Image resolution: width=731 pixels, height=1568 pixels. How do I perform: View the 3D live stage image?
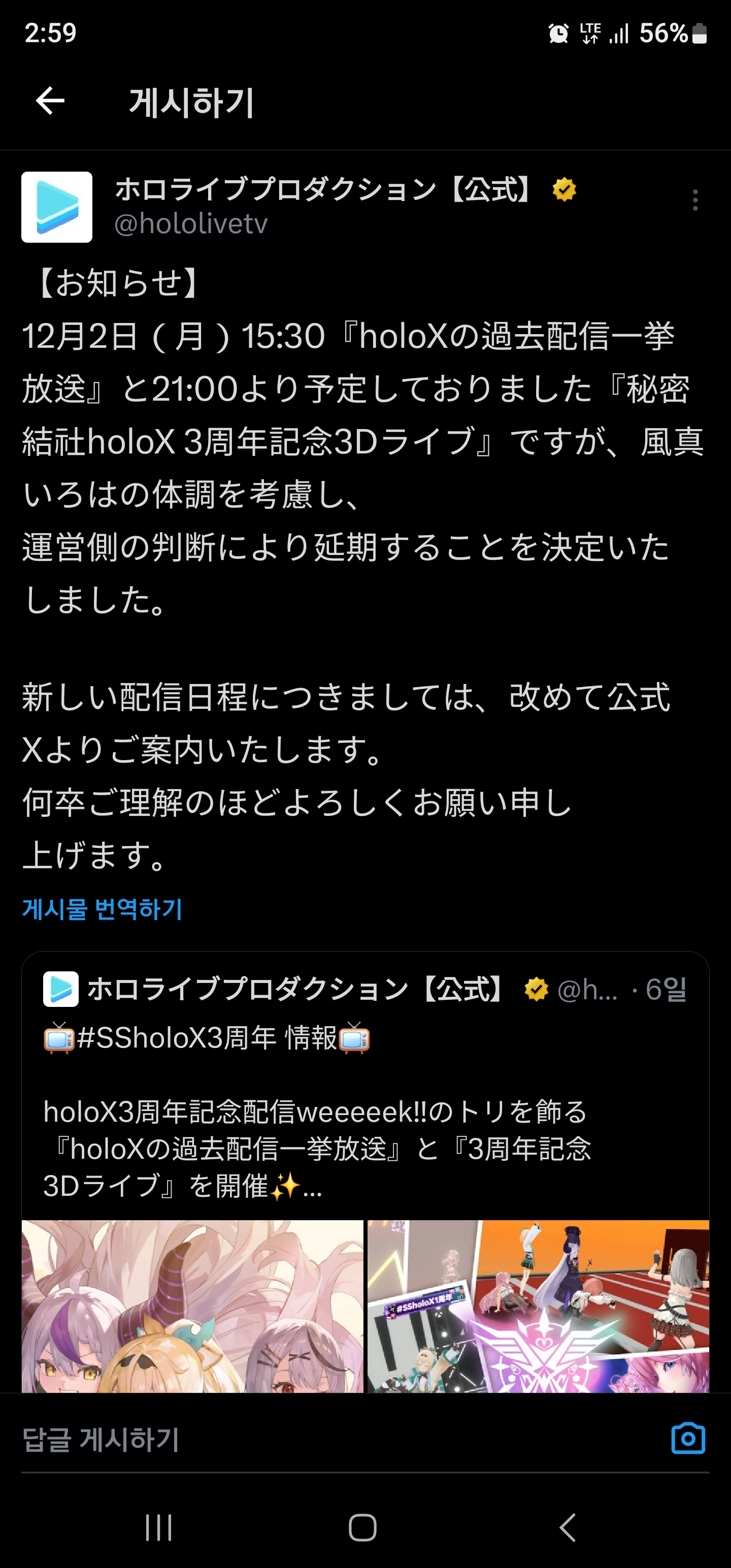pyautogui.click(x=538, y=1305)
